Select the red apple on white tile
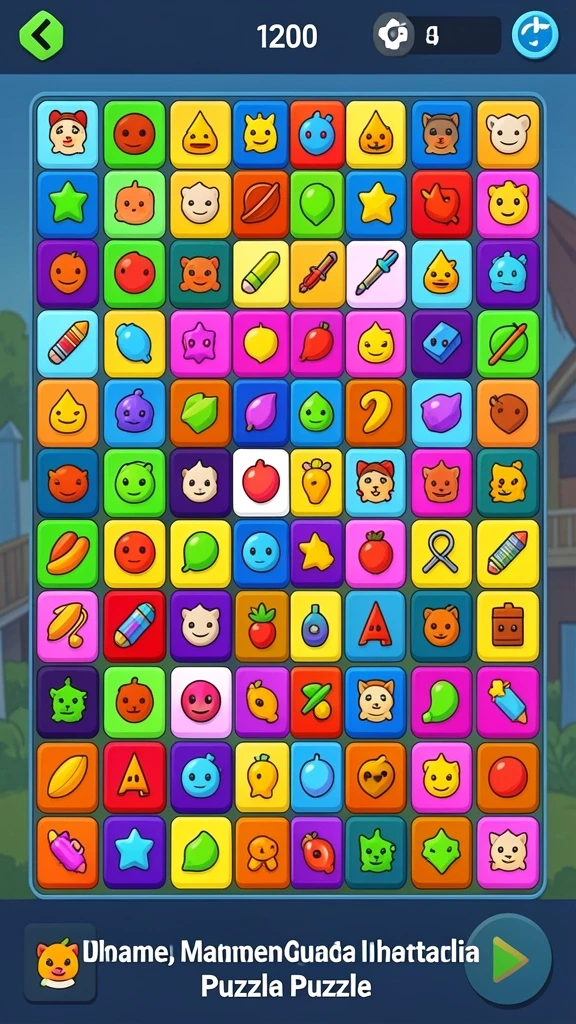This screenshot has width=576, height=1024. (261, 483)
